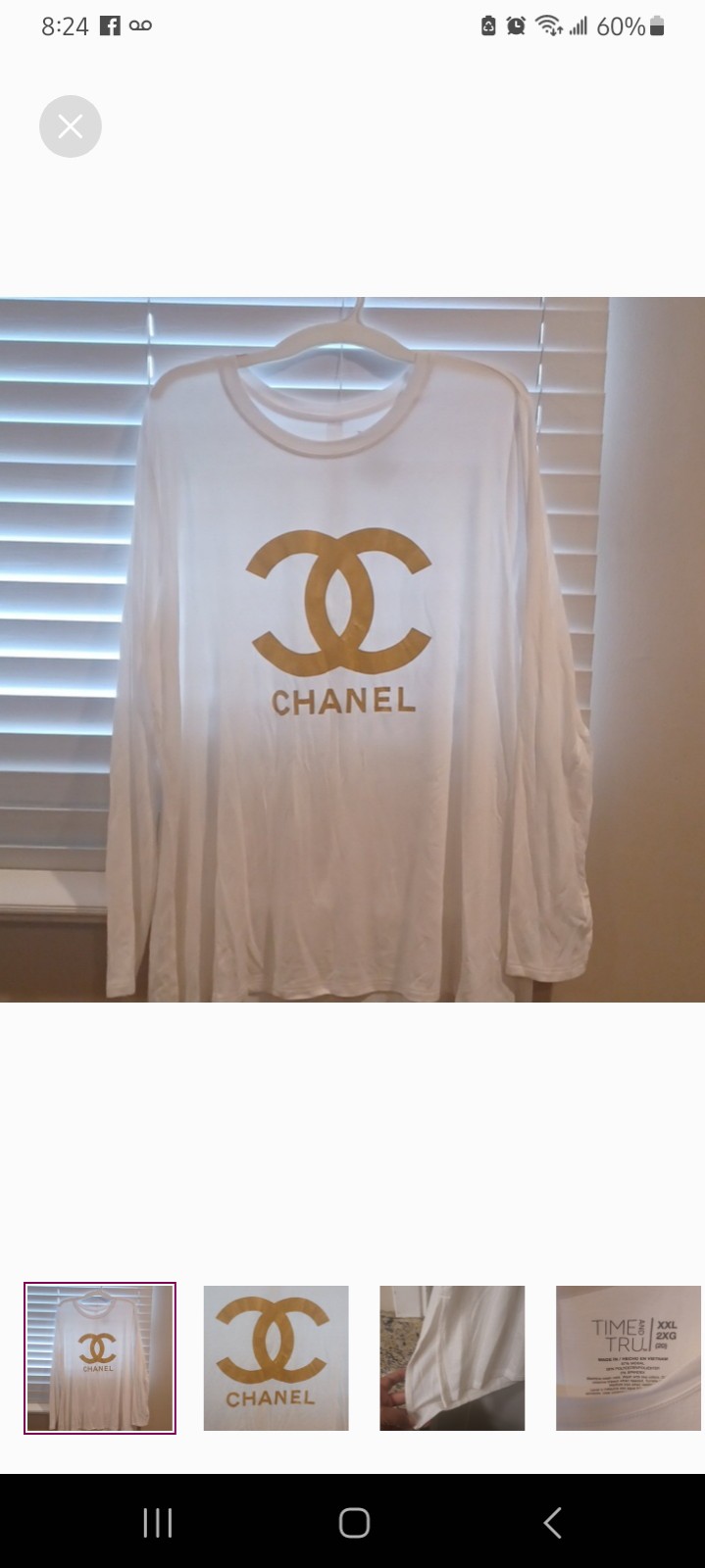This screenshot has width=705, height=1568.
Task: View the logo close-up thumbnail
Action: pyautogui.click(x=277, y=1358)
